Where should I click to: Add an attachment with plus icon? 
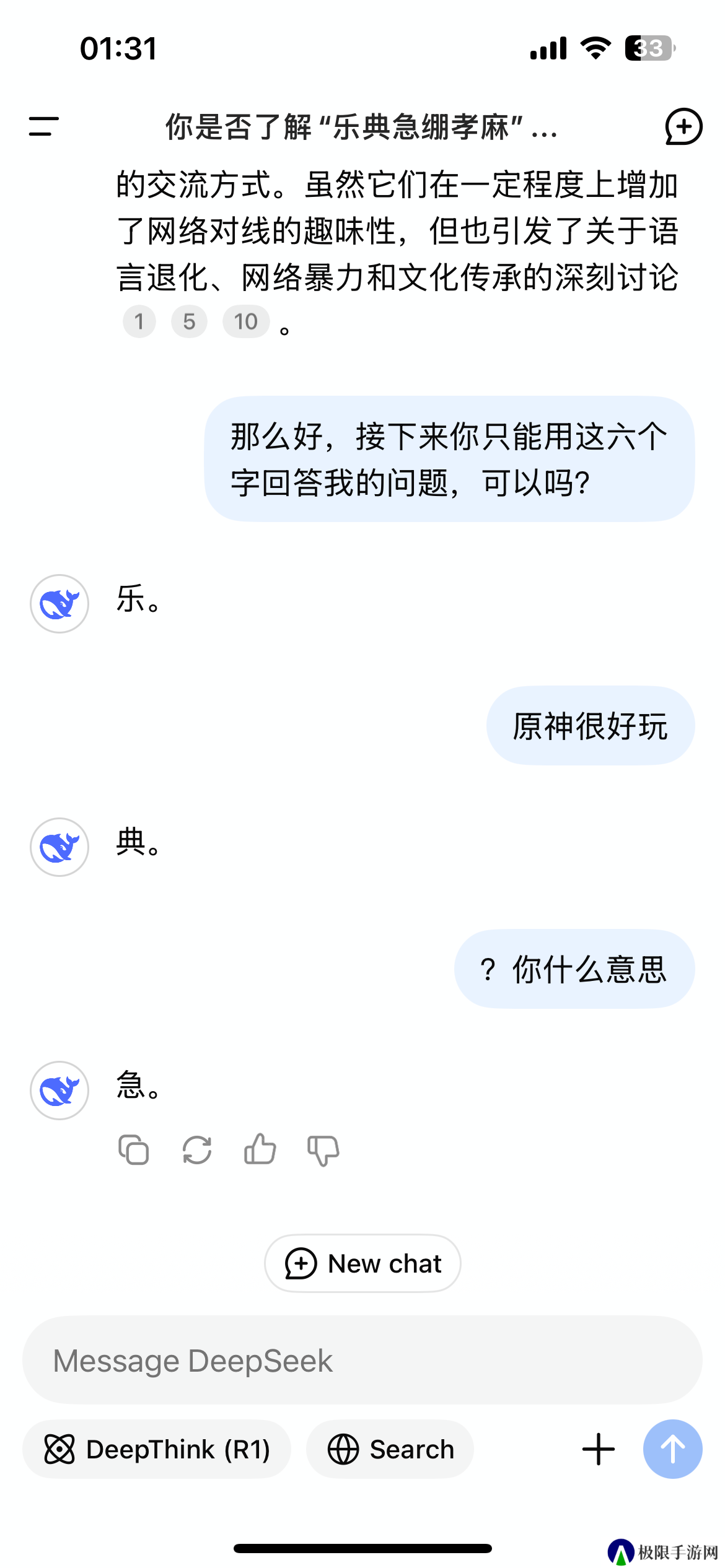[x=599, y=1450]
